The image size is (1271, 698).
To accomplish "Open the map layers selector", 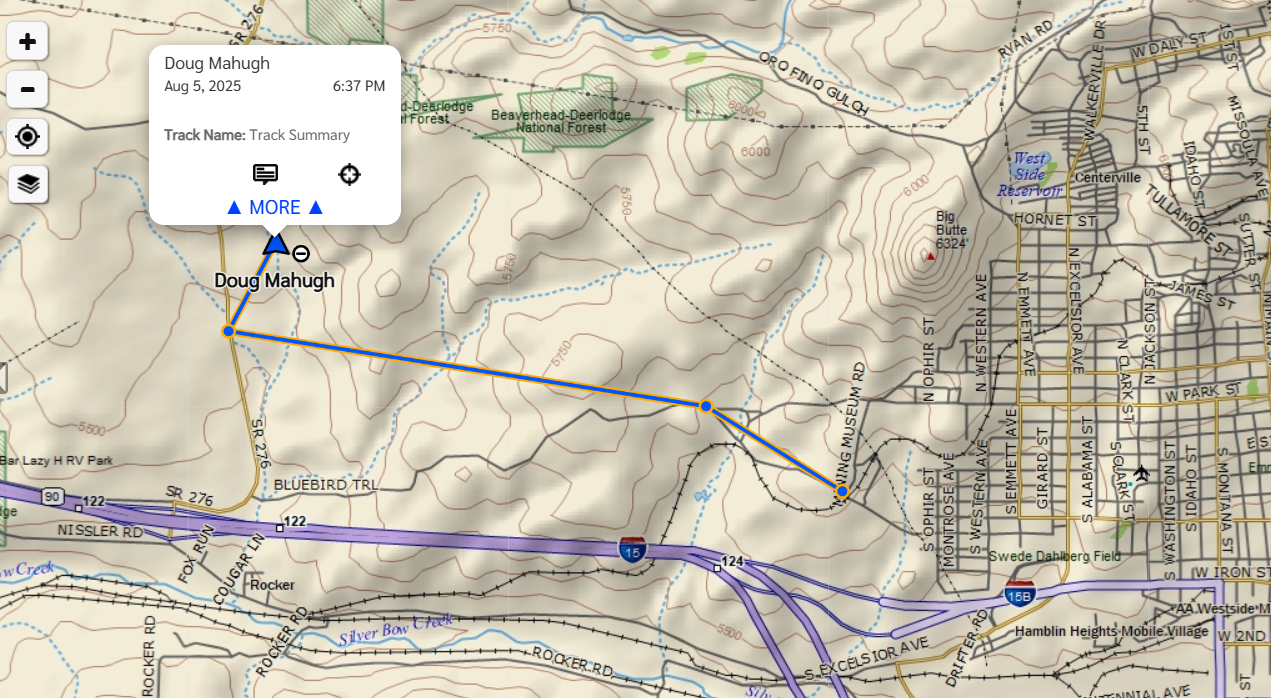I will pyautogui.click(x=28, y=184).
